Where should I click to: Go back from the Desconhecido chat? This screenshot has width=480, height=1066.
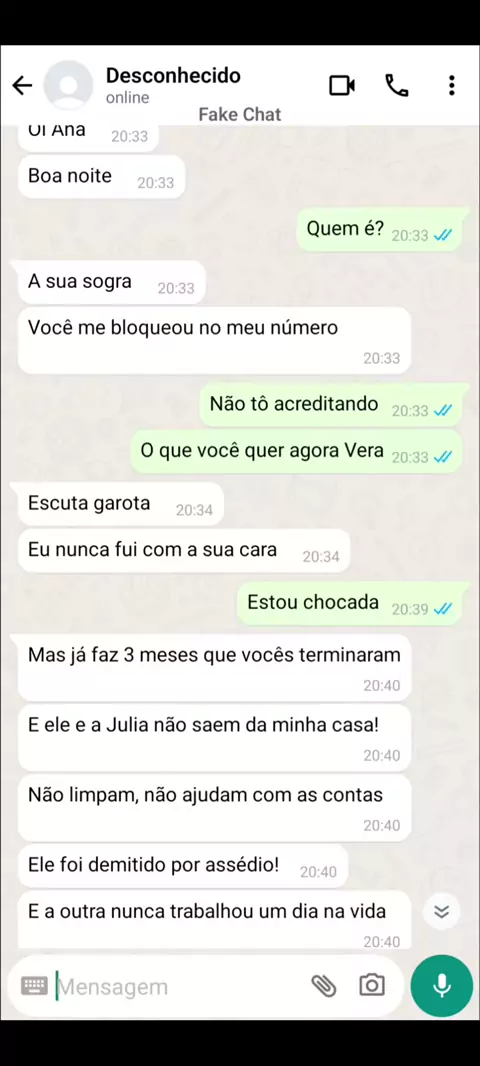point(22,85)
